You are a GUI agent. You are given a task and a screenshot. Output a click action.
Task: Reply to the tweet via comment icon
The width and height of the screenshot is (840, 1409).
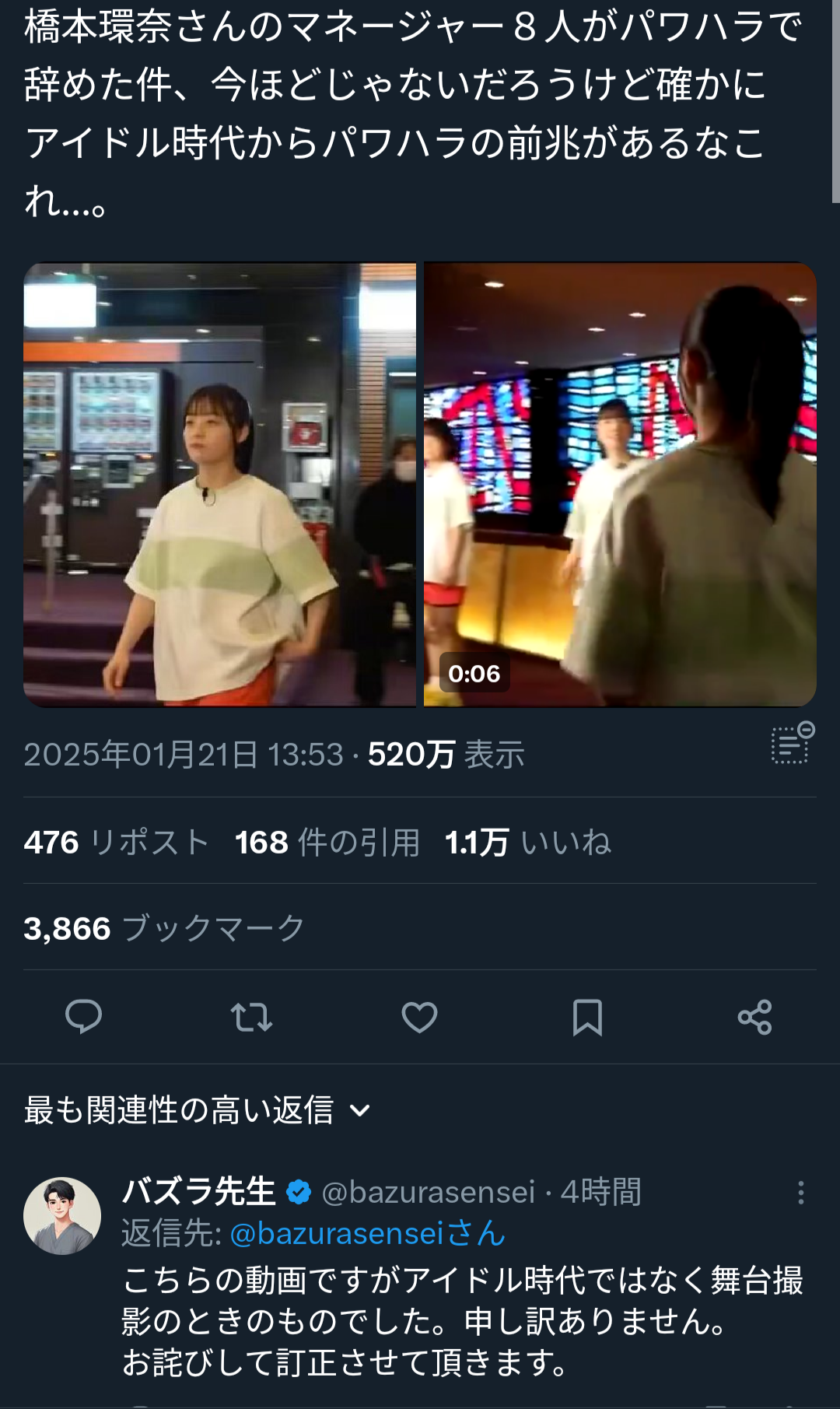point(83,1016)
